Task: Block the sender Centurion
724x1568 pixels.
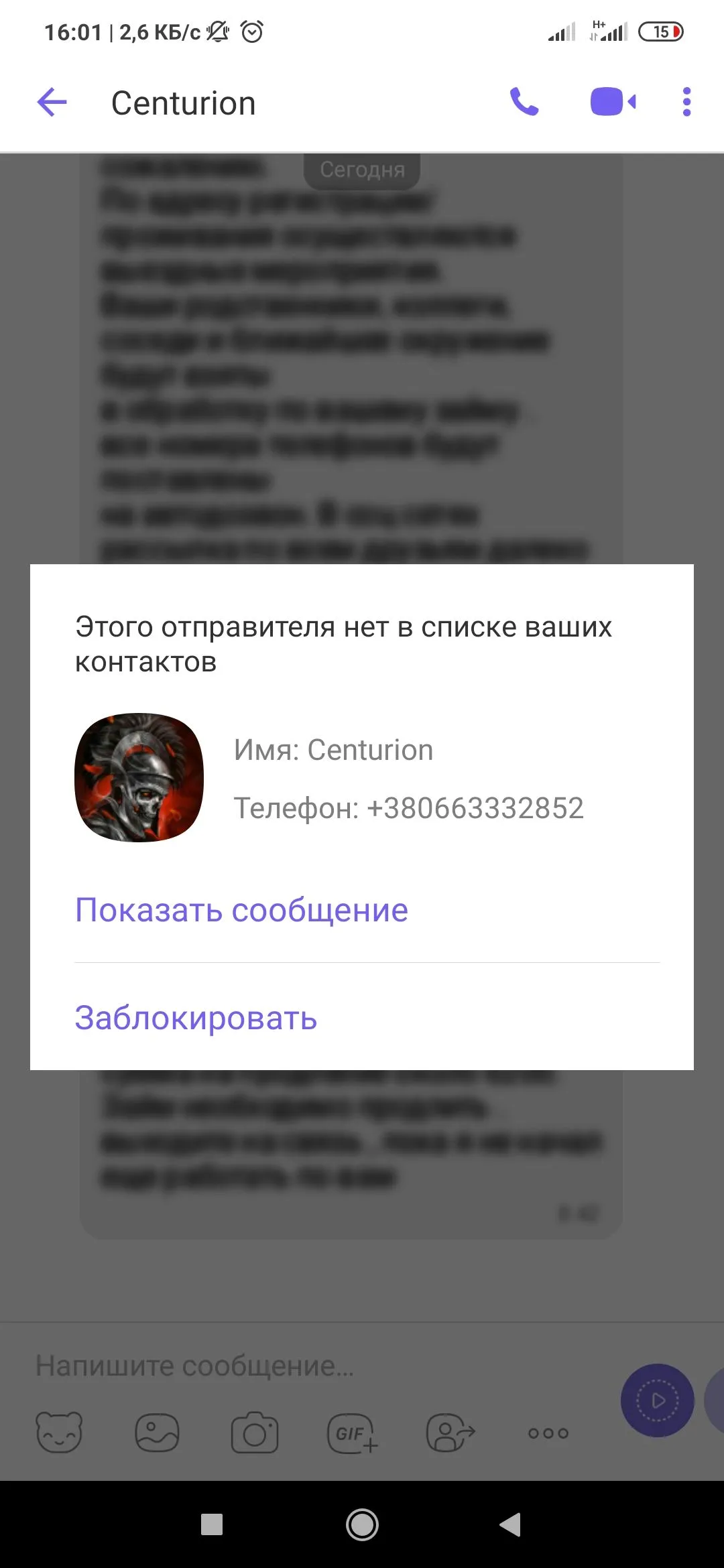Action: [x=196, y=1018]
